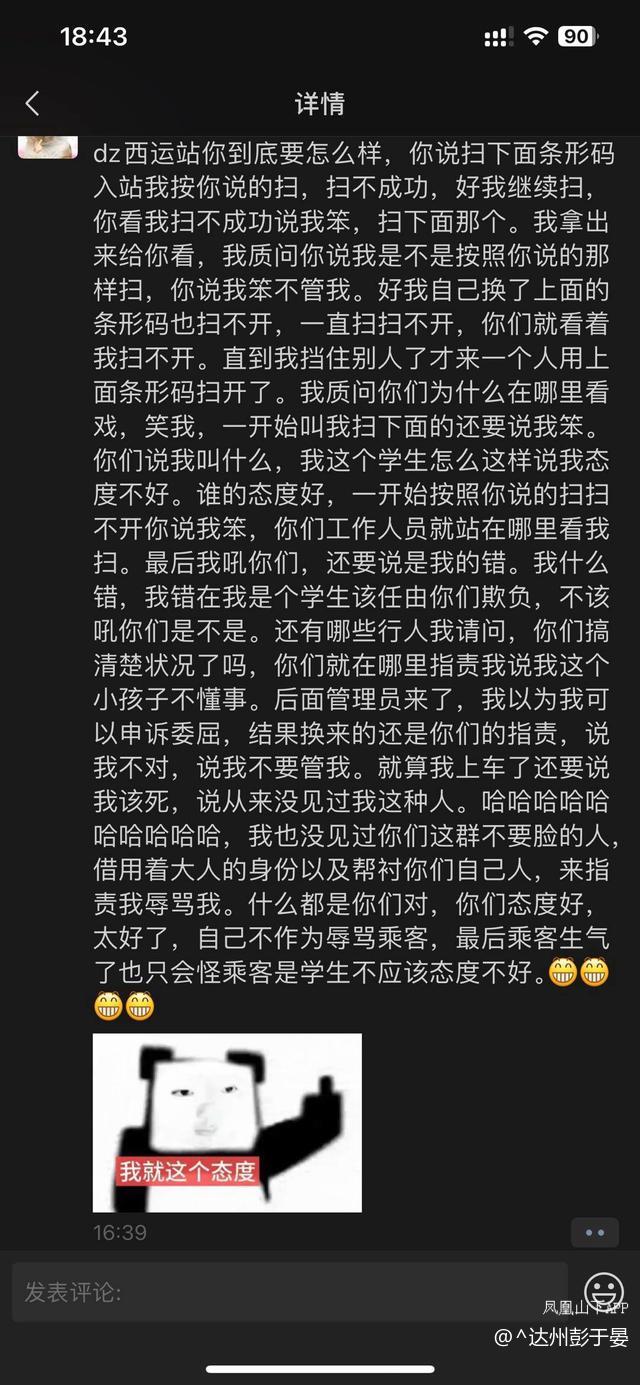Open the emoji picker for comments
Screen dimensions: 640x1385
pos(604,1291)
